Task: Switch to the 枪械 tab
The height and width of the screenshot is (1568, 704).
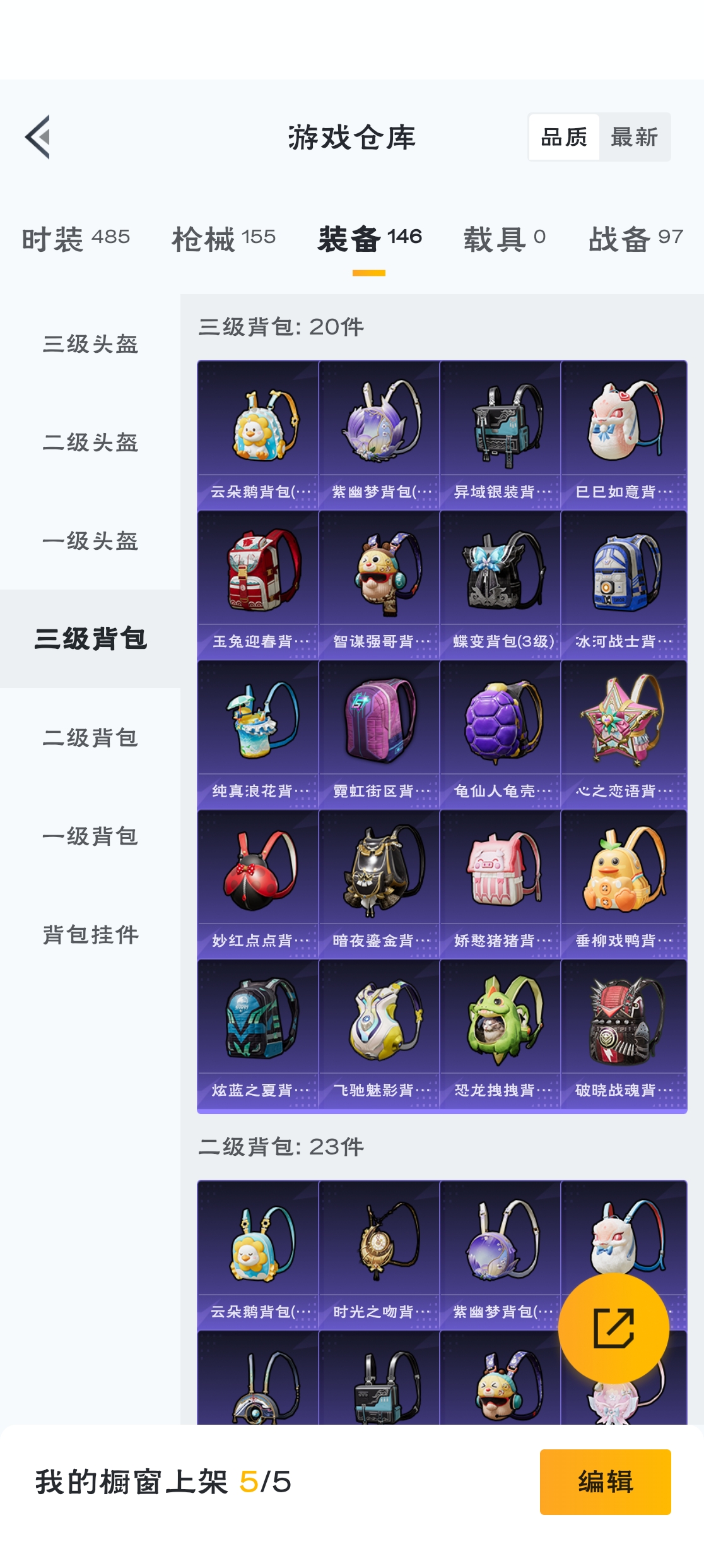Action: coord(223,239)
